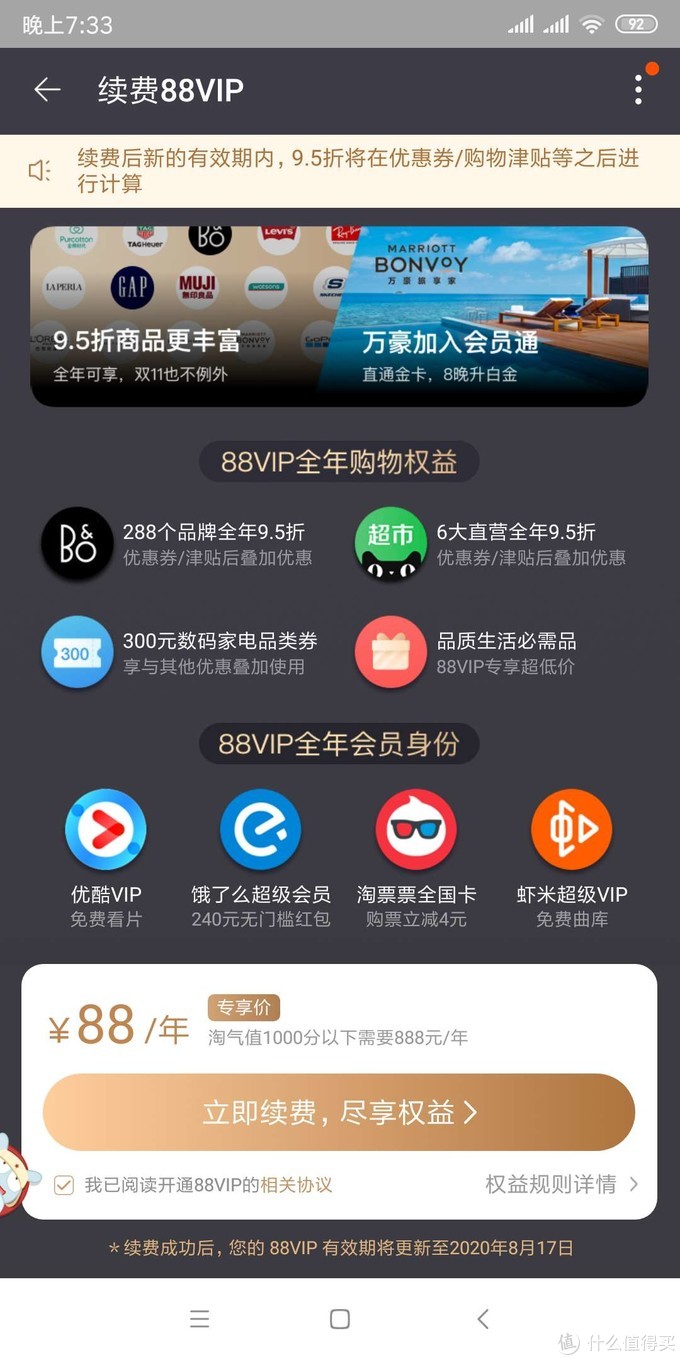
Task: Open the 9.5折商品更丰富 banner
Action: tap(175, 316)
